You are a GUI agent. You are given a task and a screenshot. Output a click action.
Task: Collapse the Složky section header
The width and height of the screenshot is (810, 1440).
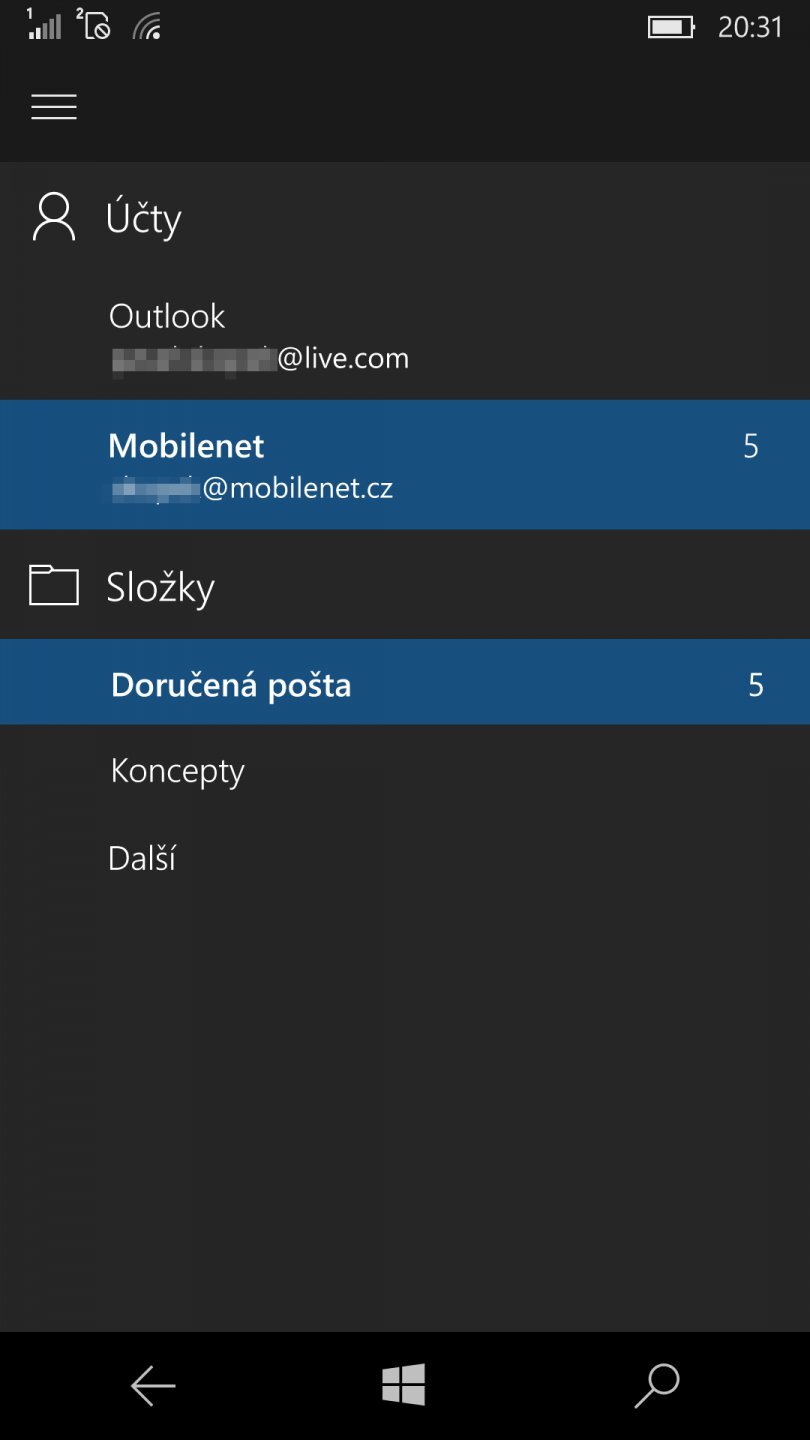click(162, 587)
